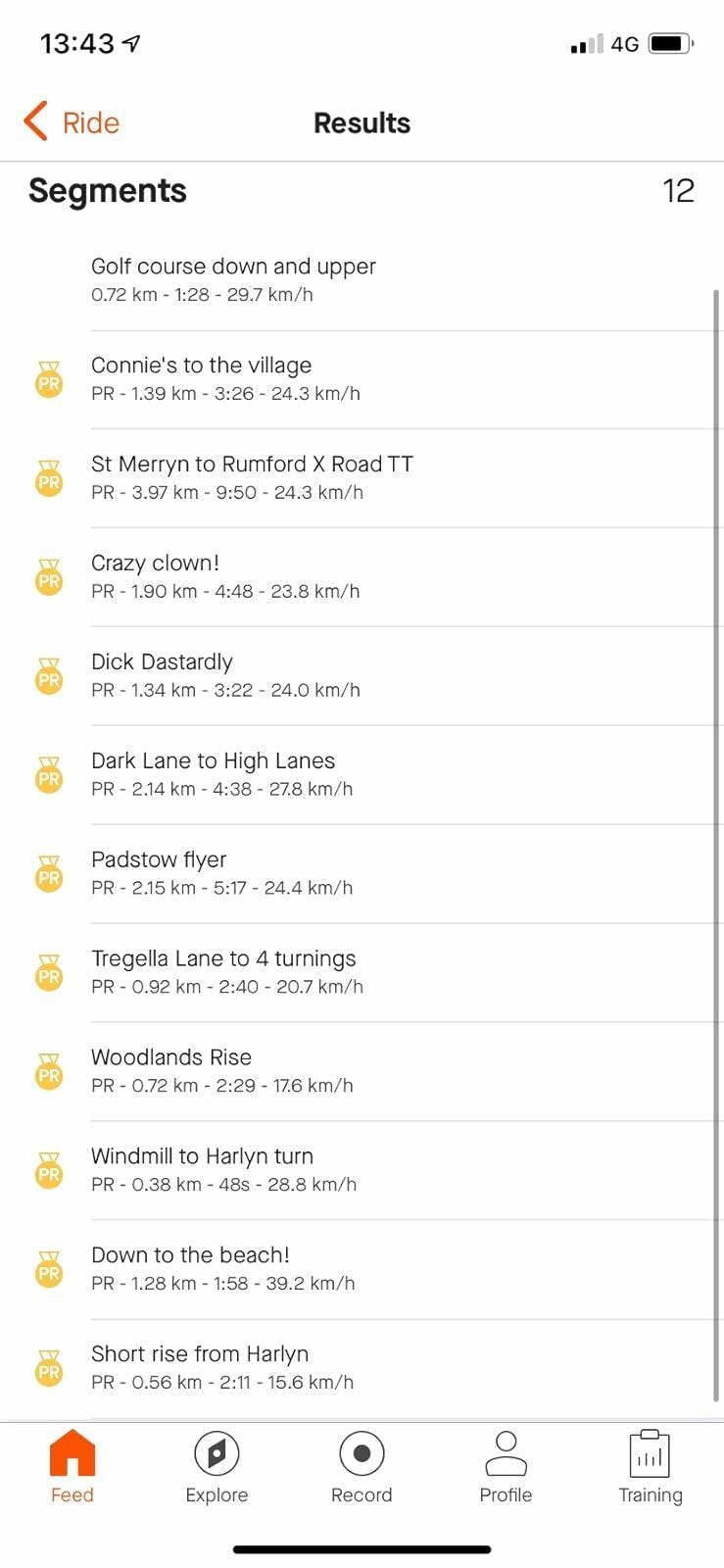Open Connie's to the village segment

coord(362,379)
